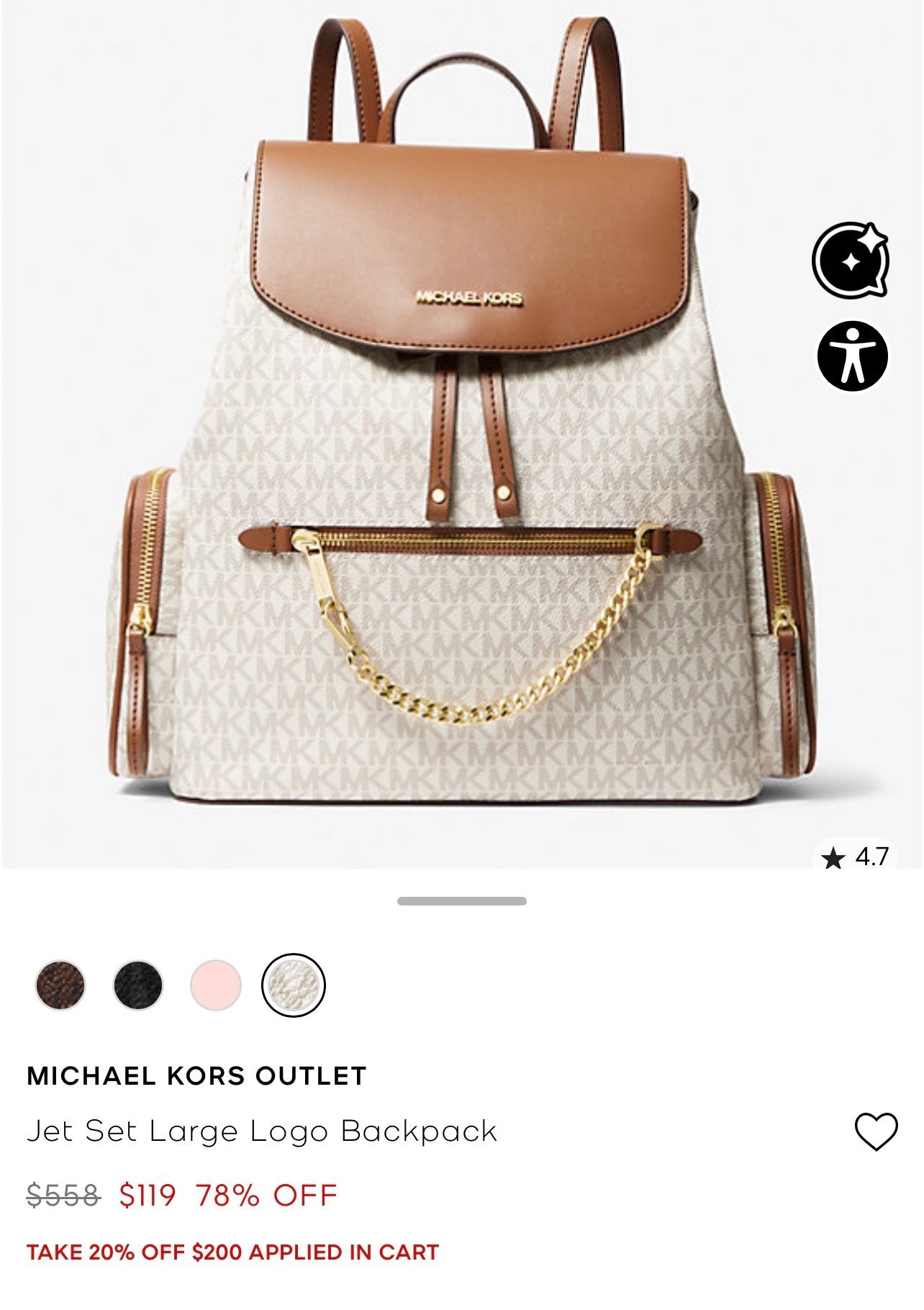Screen dimensions: 924x1310
Task: Choose the black color swatch
Action: [x=138, y=985]
